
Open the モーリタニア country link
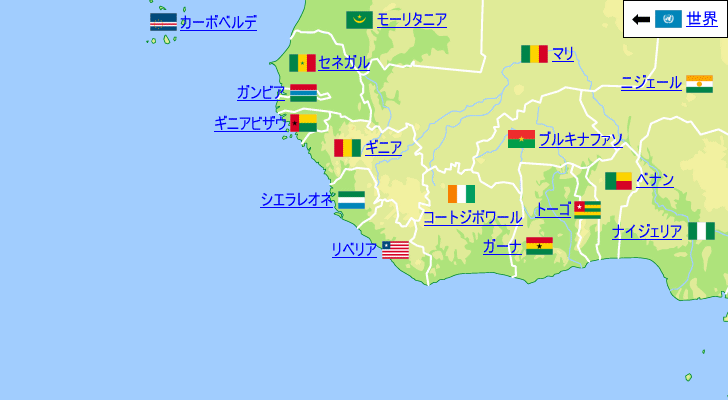coord(411,19)
